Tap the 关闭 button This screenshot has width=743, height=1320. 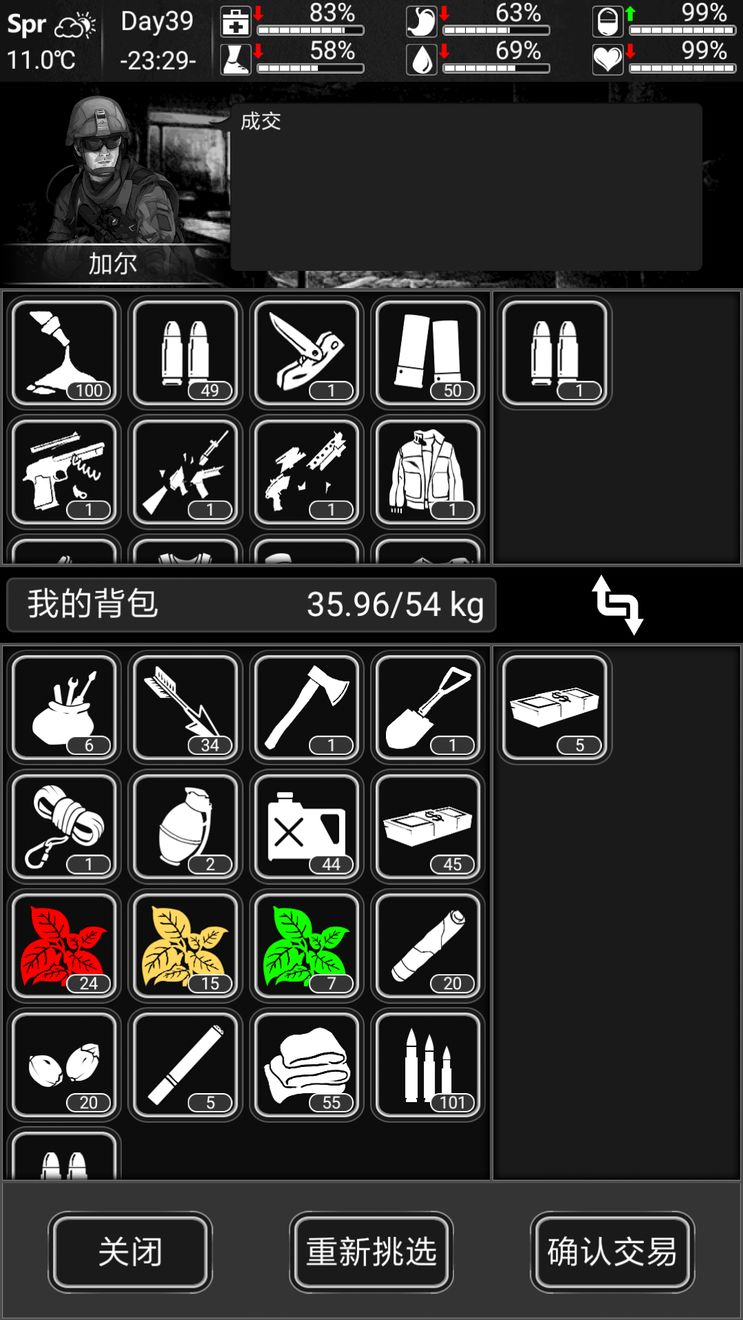130,1251
